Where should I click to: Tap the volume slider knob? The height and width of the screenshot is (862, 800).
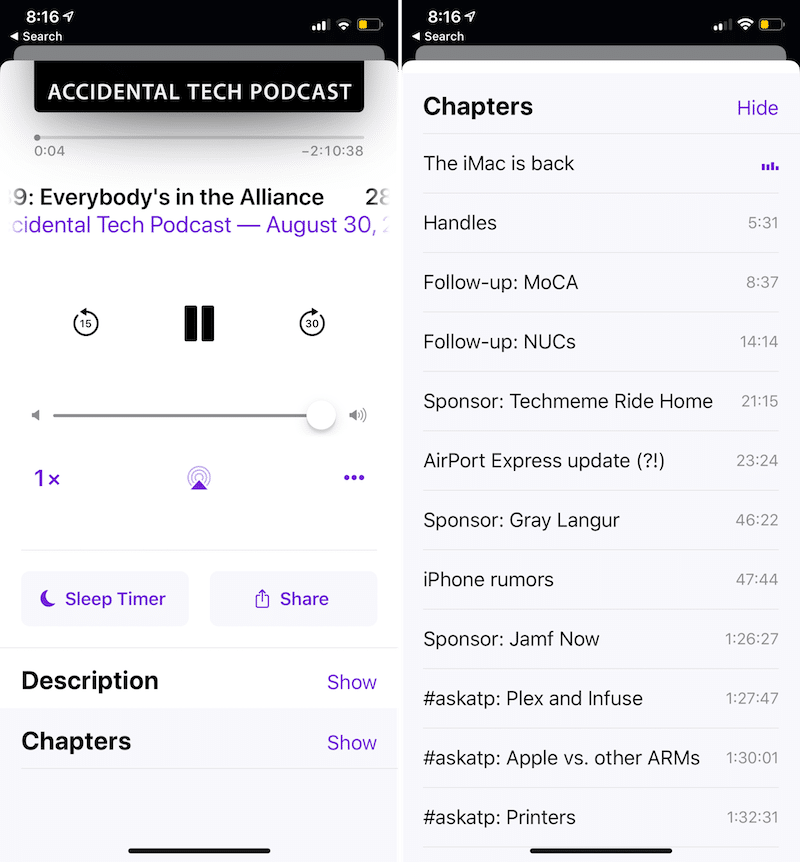coord(320,414)
